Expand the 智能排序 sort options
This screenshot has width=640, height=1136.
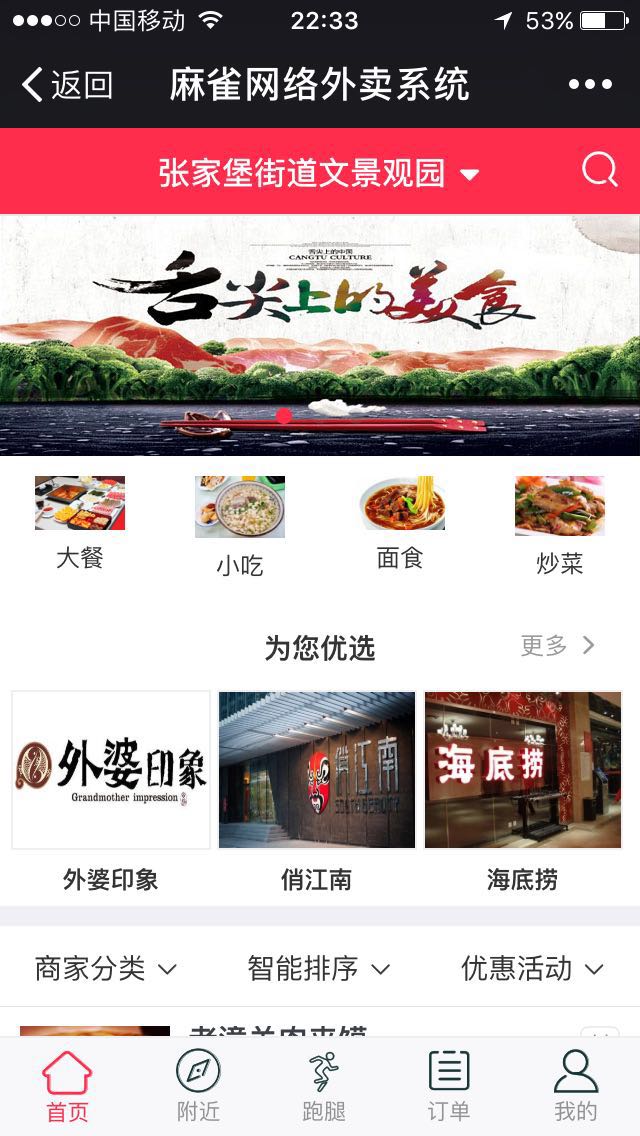(x=319, y=968)
